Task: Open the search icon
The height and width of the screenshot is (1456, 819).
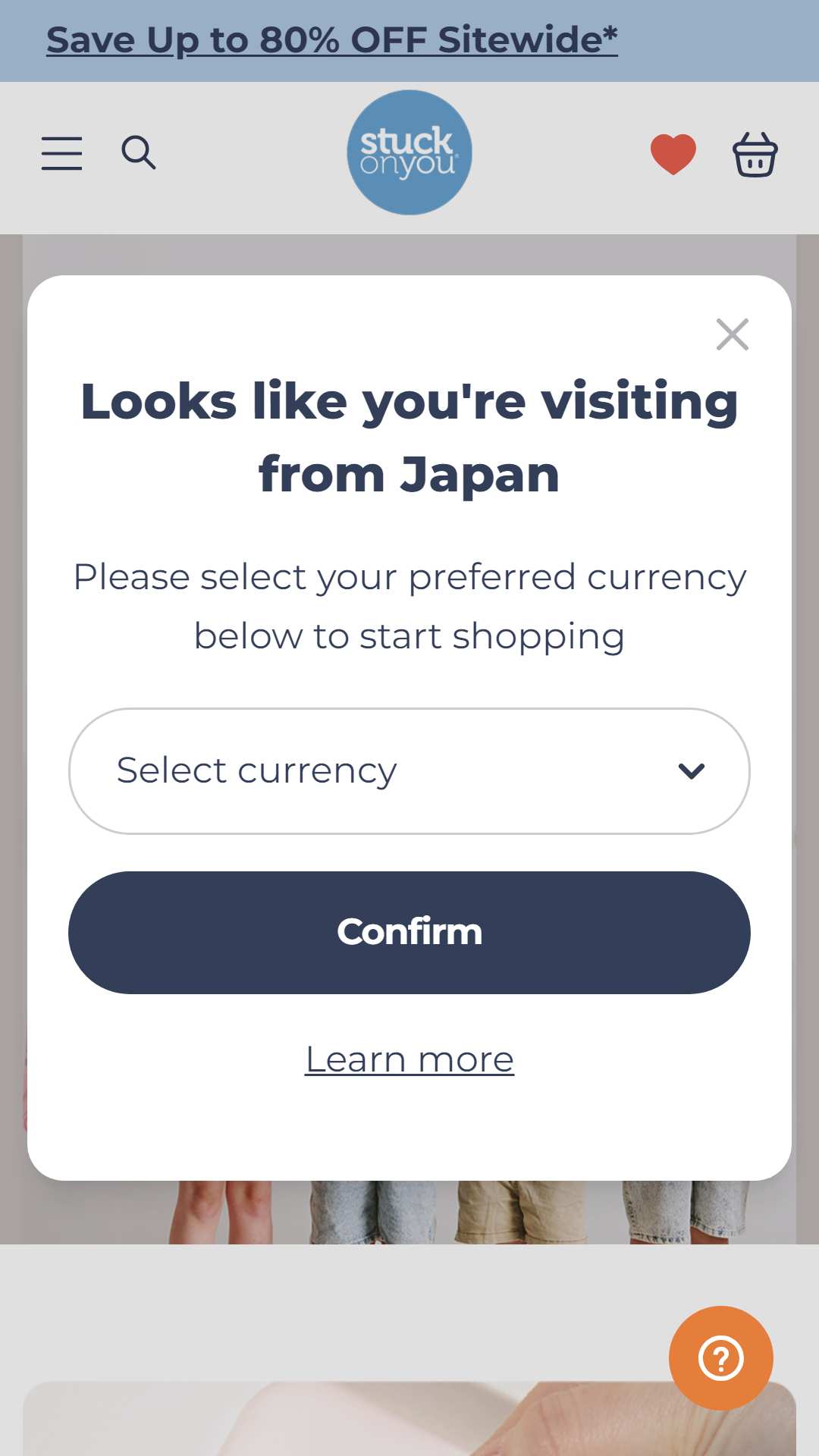Action: (x=139, y=152)
